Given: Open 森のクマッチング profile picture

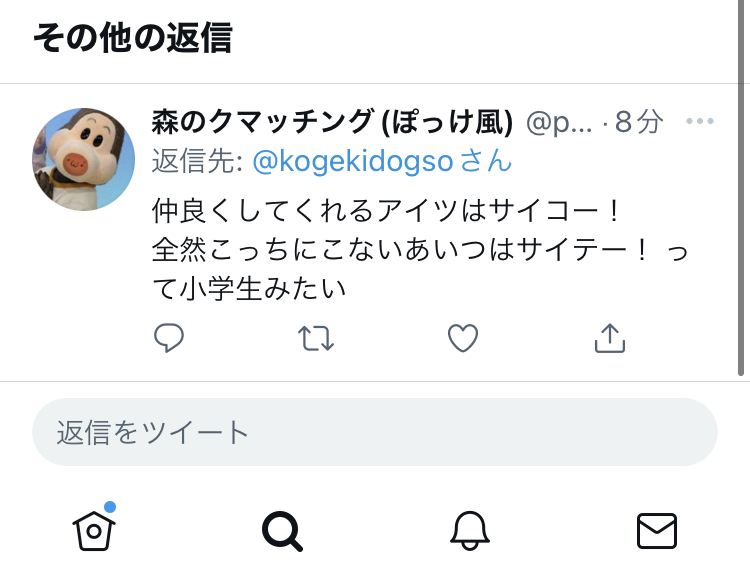Looking at the screenshot, I should [x=84, y=159].
